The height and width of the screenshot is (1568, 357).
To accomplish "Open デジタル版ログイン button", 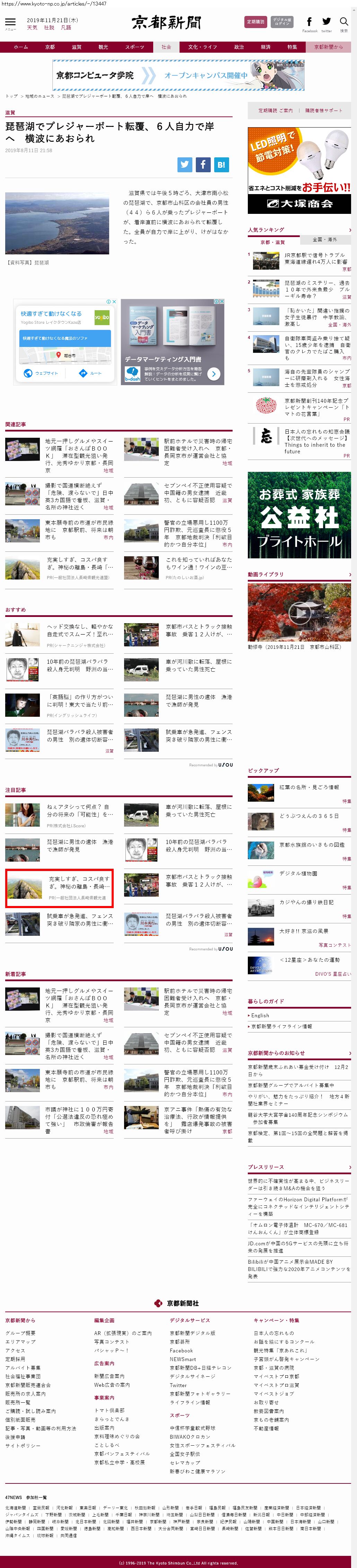I will (x=281, y=22).
